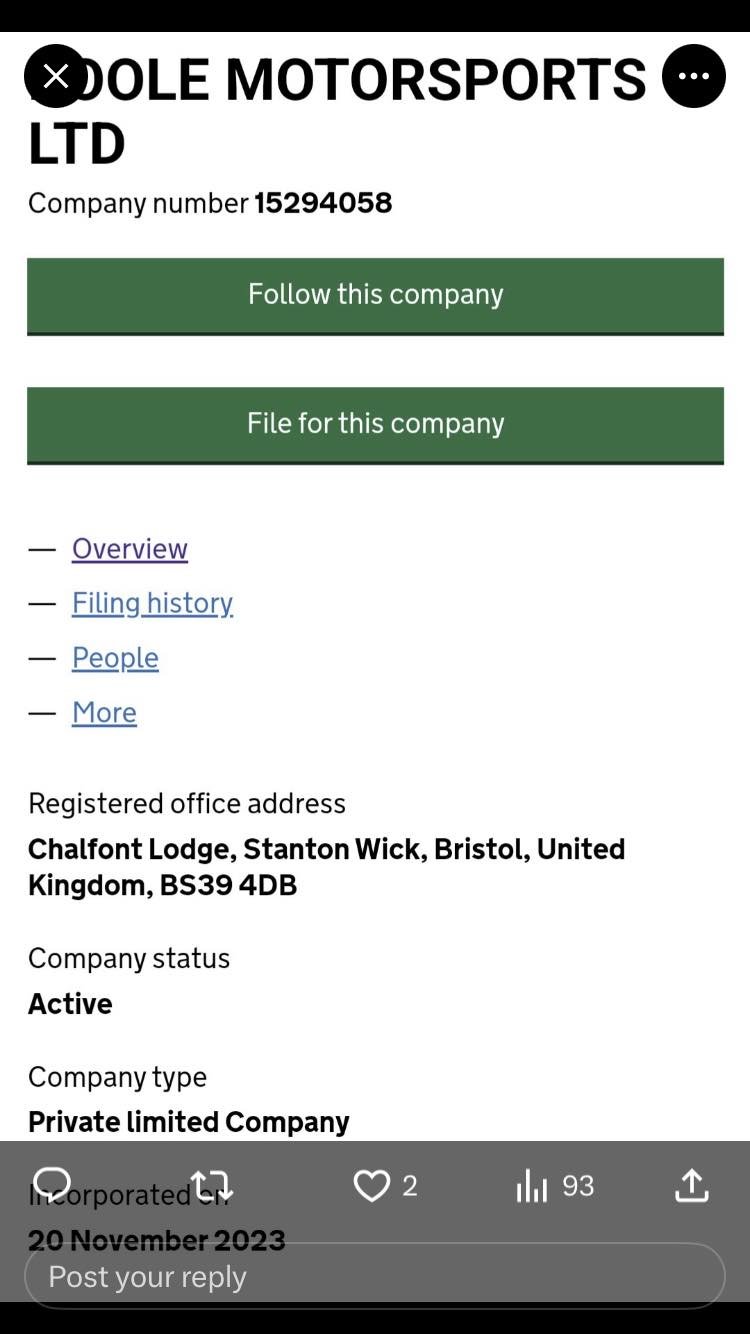Close the image viewer
Image resolution: width=750 pixels, height=1334 pixels.
pyautogui.click(x=56, y=76)
